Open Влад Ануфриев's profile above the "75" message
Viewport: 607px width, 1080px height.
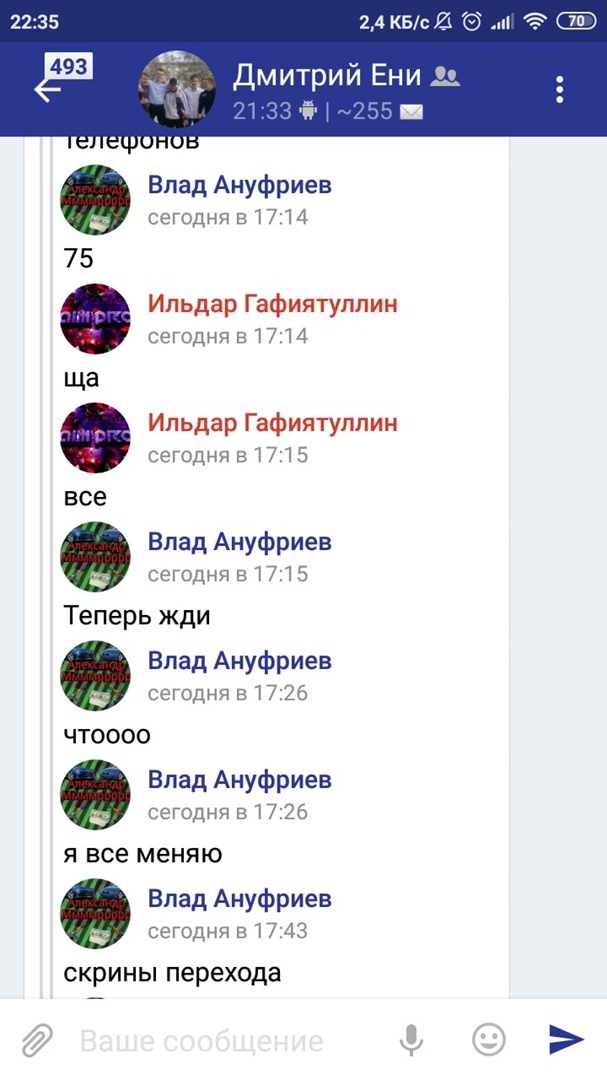(240, 185)
